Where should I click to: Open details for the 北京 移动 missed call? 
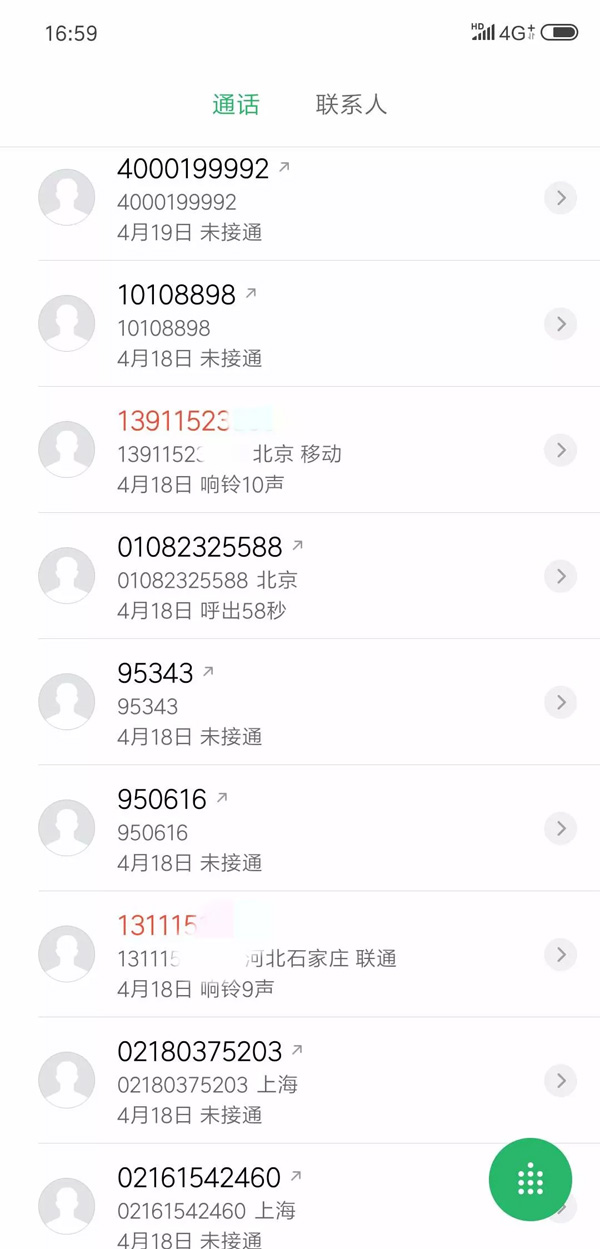pyautogui.click(x=561, y=450)
